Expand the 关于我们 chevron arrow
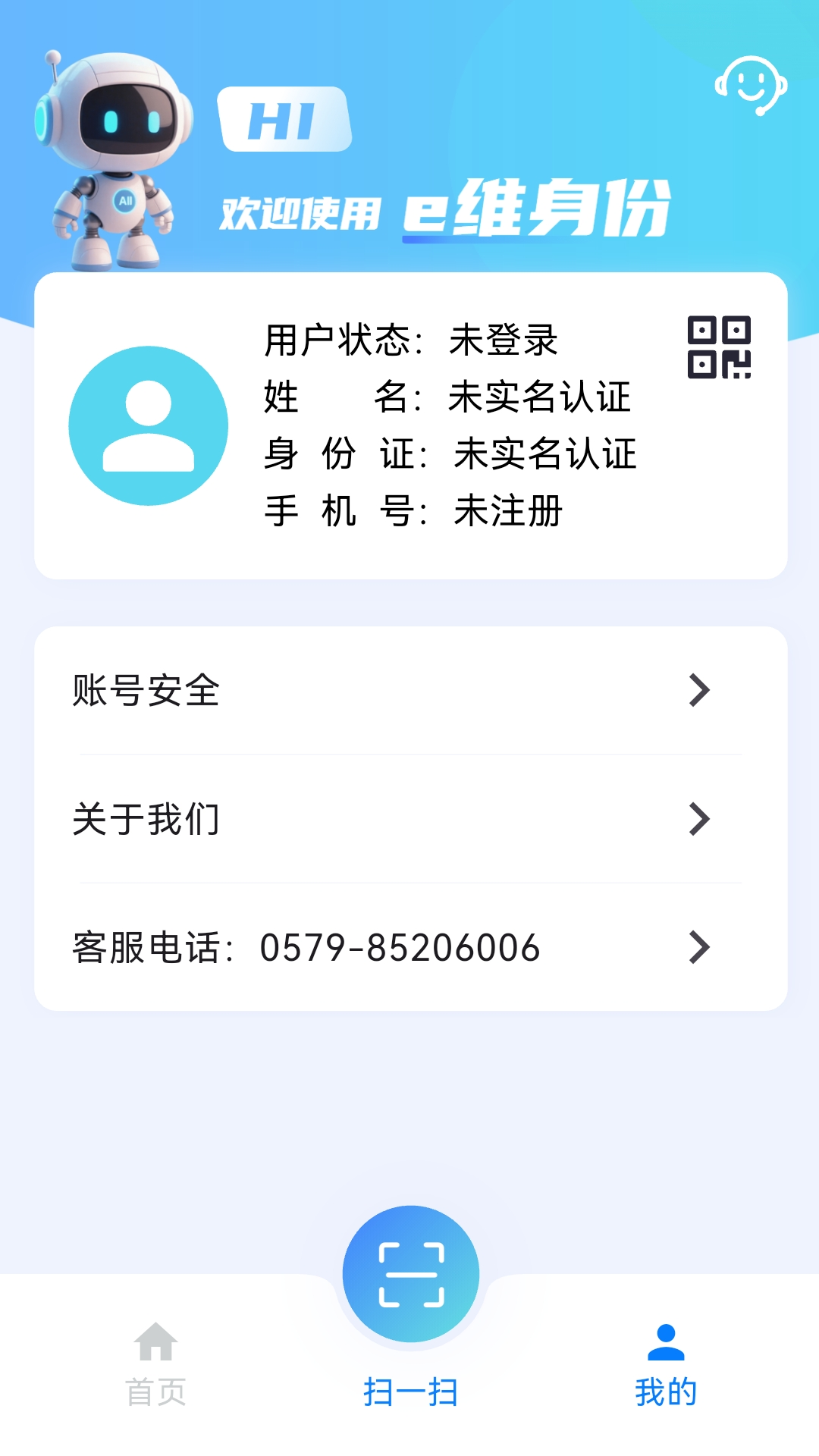The width and height of the screenshot is (819, 1456). [x=700, y=819]
